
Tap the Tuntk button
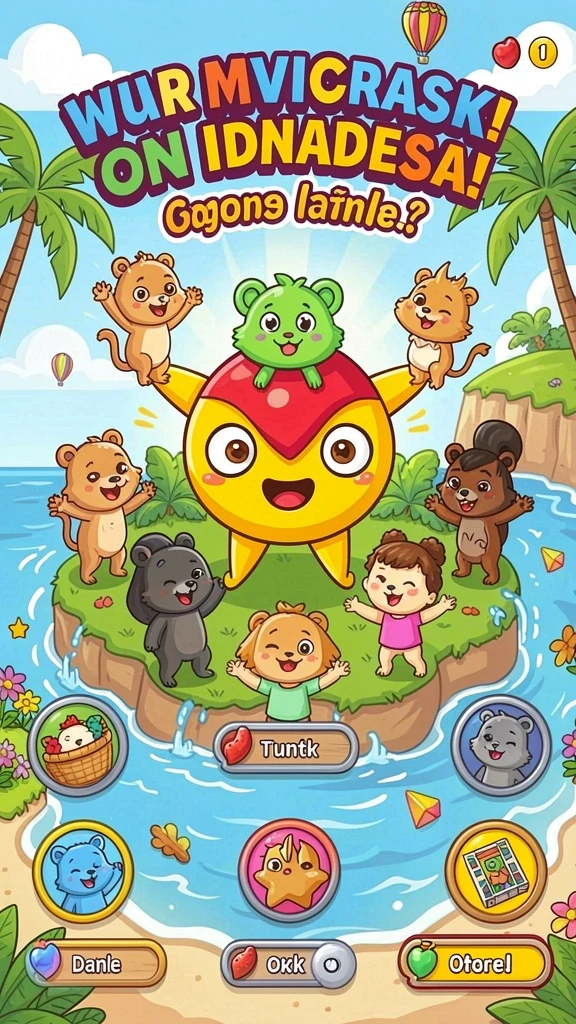(285, 748)
